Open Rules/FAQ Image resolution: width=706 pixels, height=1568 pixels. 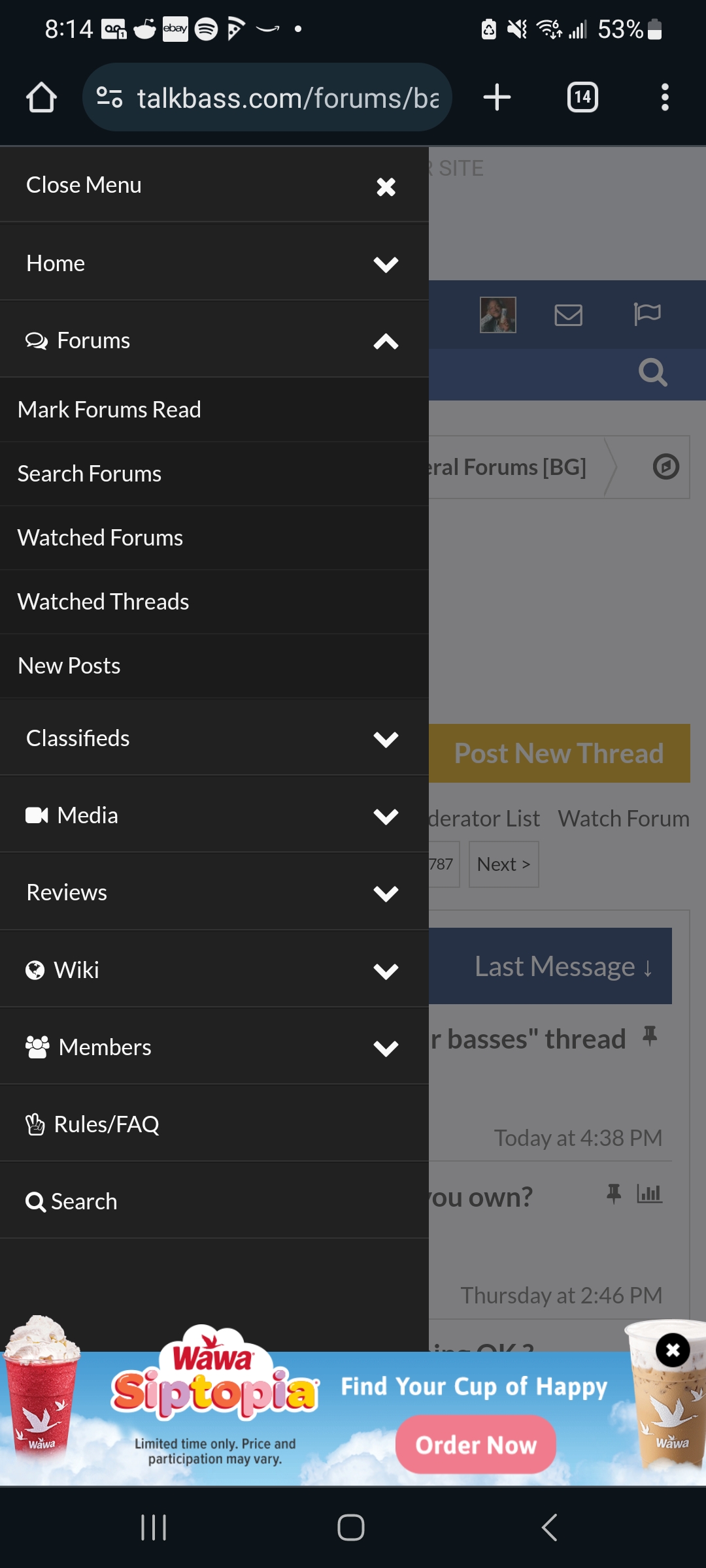(214, 1124)
